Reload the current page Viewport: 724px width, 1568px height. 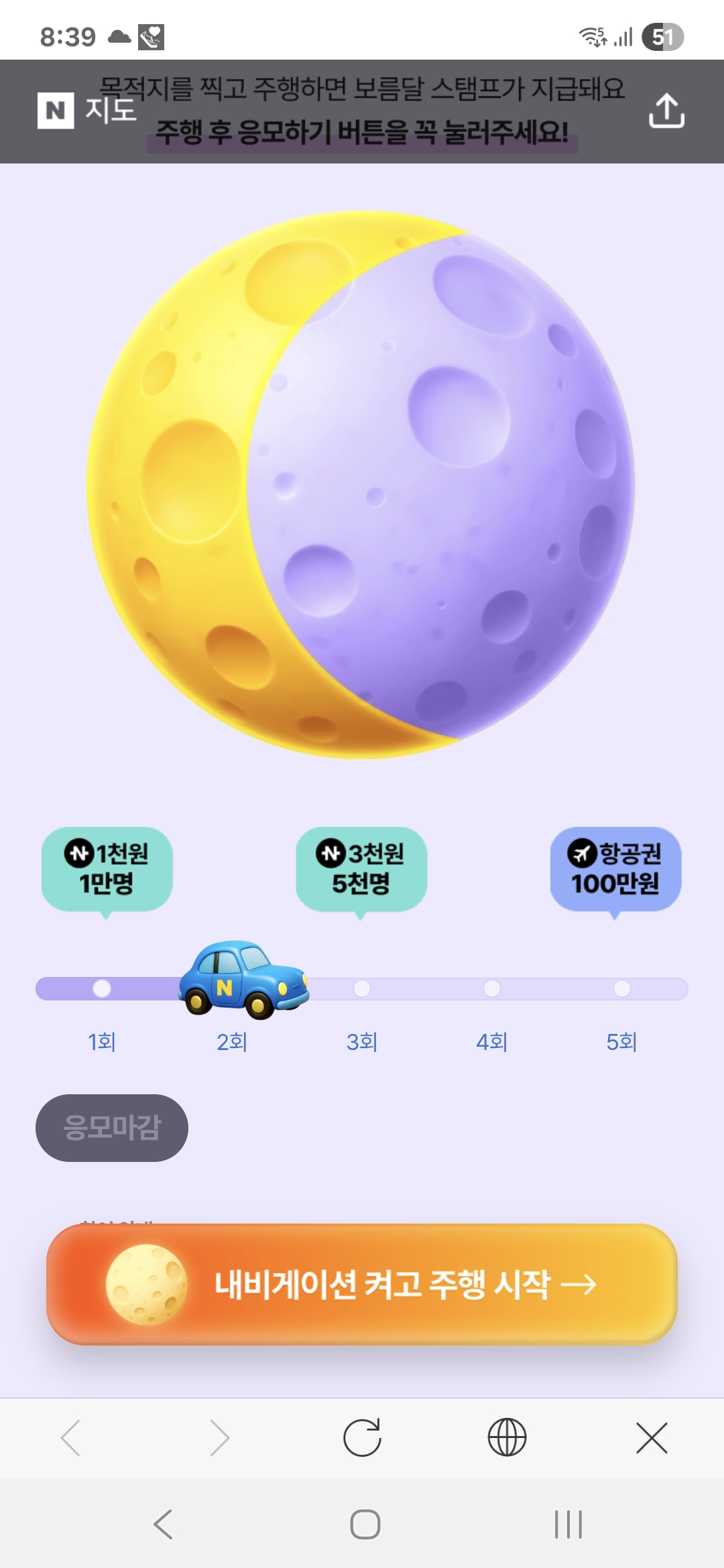(362, 1438)
